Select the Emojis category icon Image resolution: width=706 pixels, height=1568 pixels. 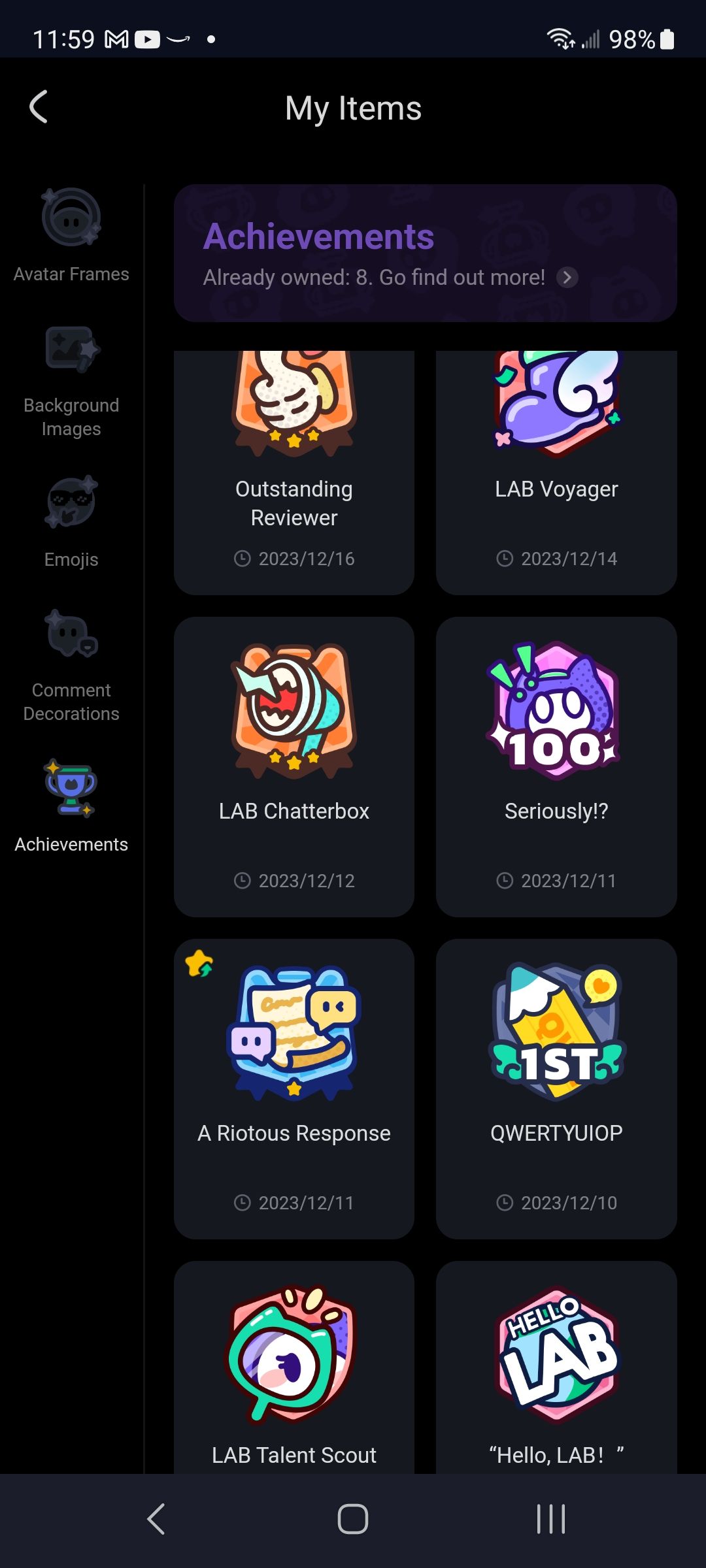click(71, 503)
